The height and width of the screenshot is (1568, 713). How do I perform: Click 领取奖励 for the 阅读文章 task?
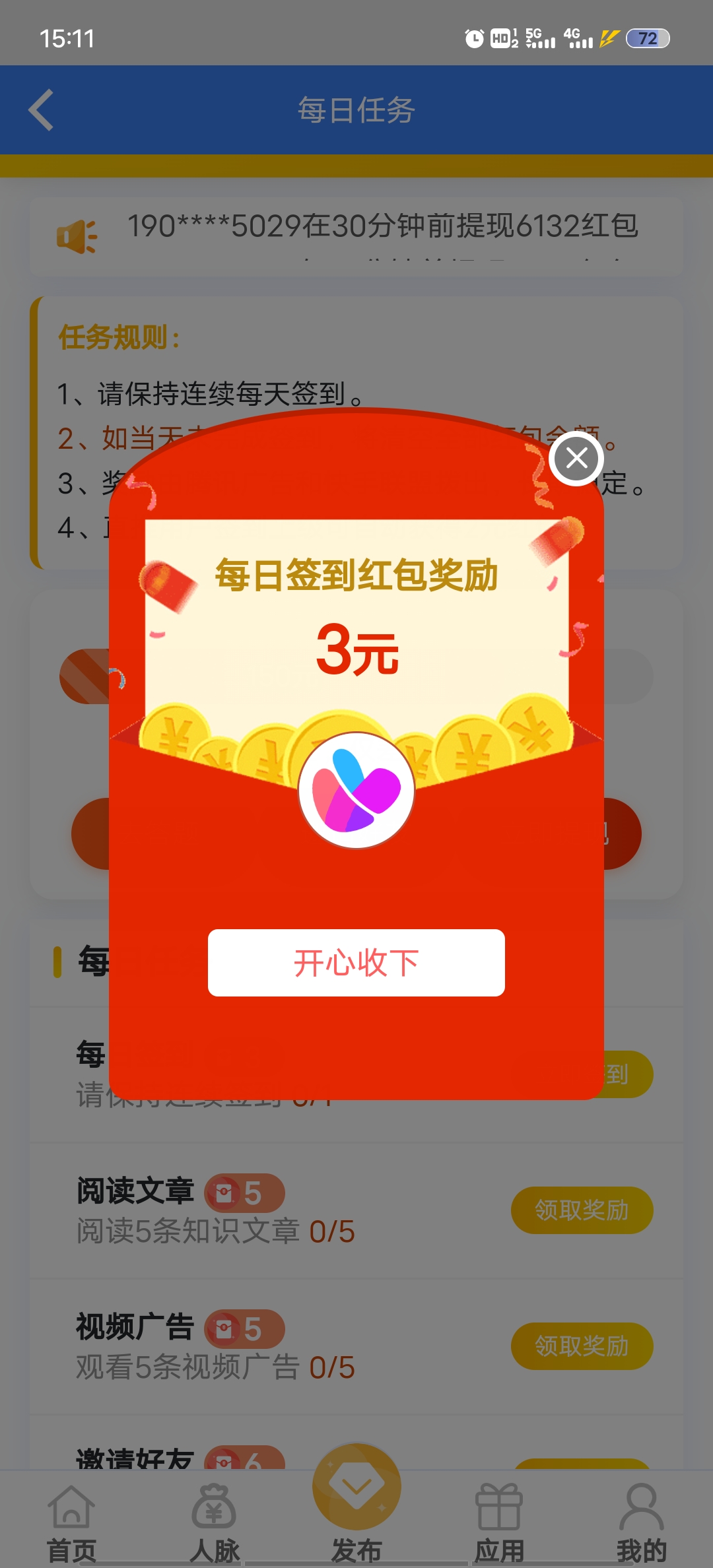pyautogui.click(x=582, y=1210)
